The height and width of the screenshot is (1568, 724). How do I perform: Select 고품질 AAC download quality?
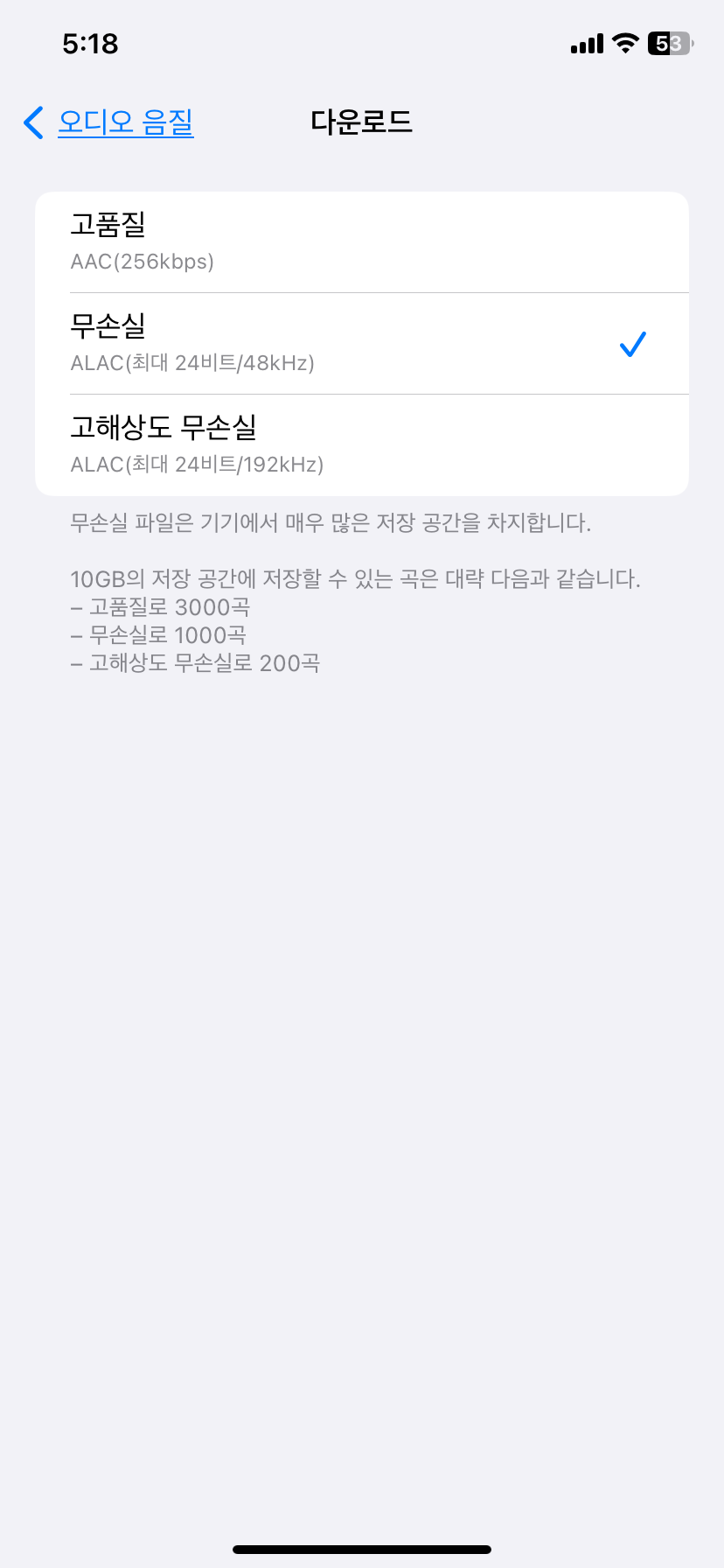coord(361,242)
